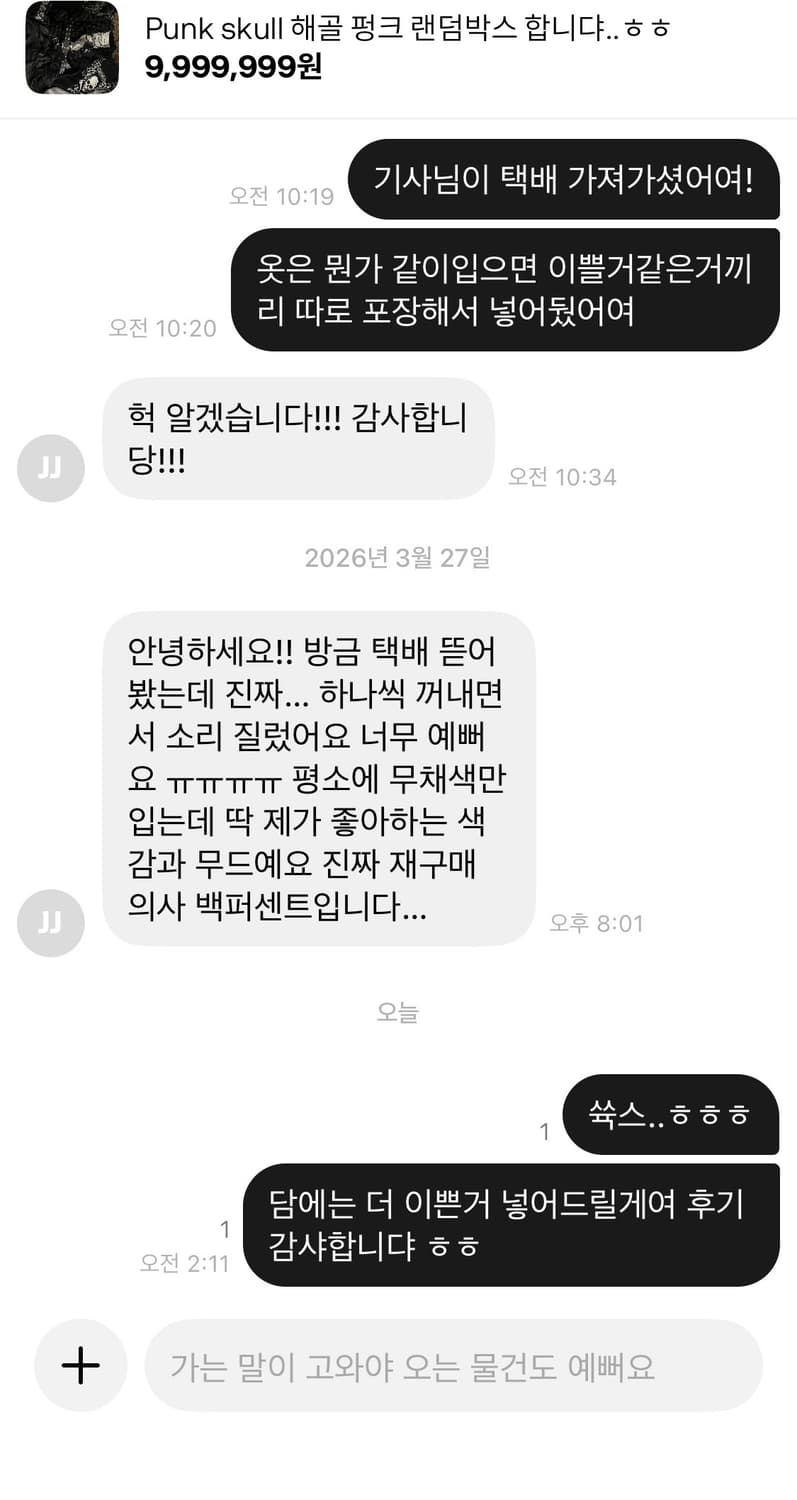
Task: Tap the unread indicator 1 beside 쑥스 message
Action: (544, 1132)
